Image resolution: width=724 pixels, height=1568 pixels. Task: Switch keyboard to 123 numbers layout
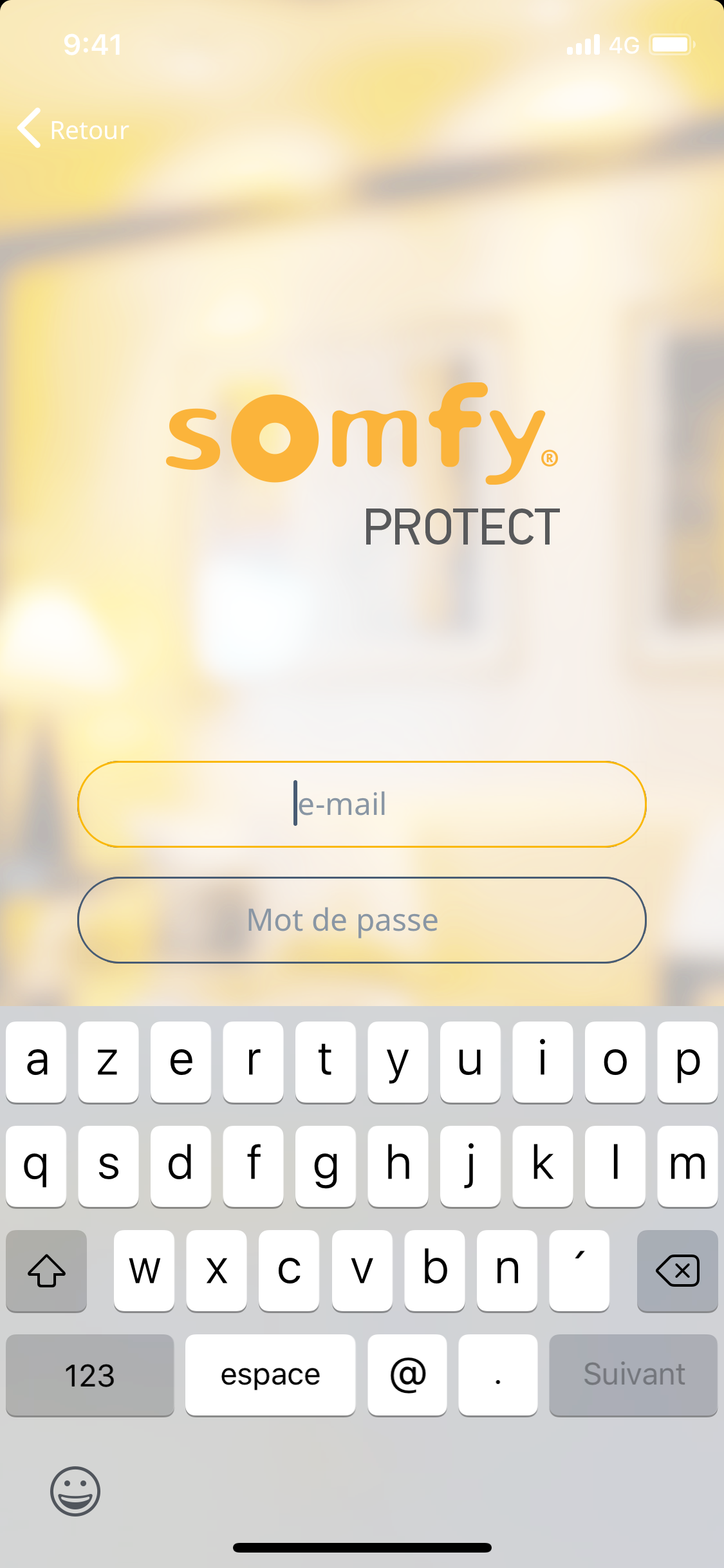90,1375
